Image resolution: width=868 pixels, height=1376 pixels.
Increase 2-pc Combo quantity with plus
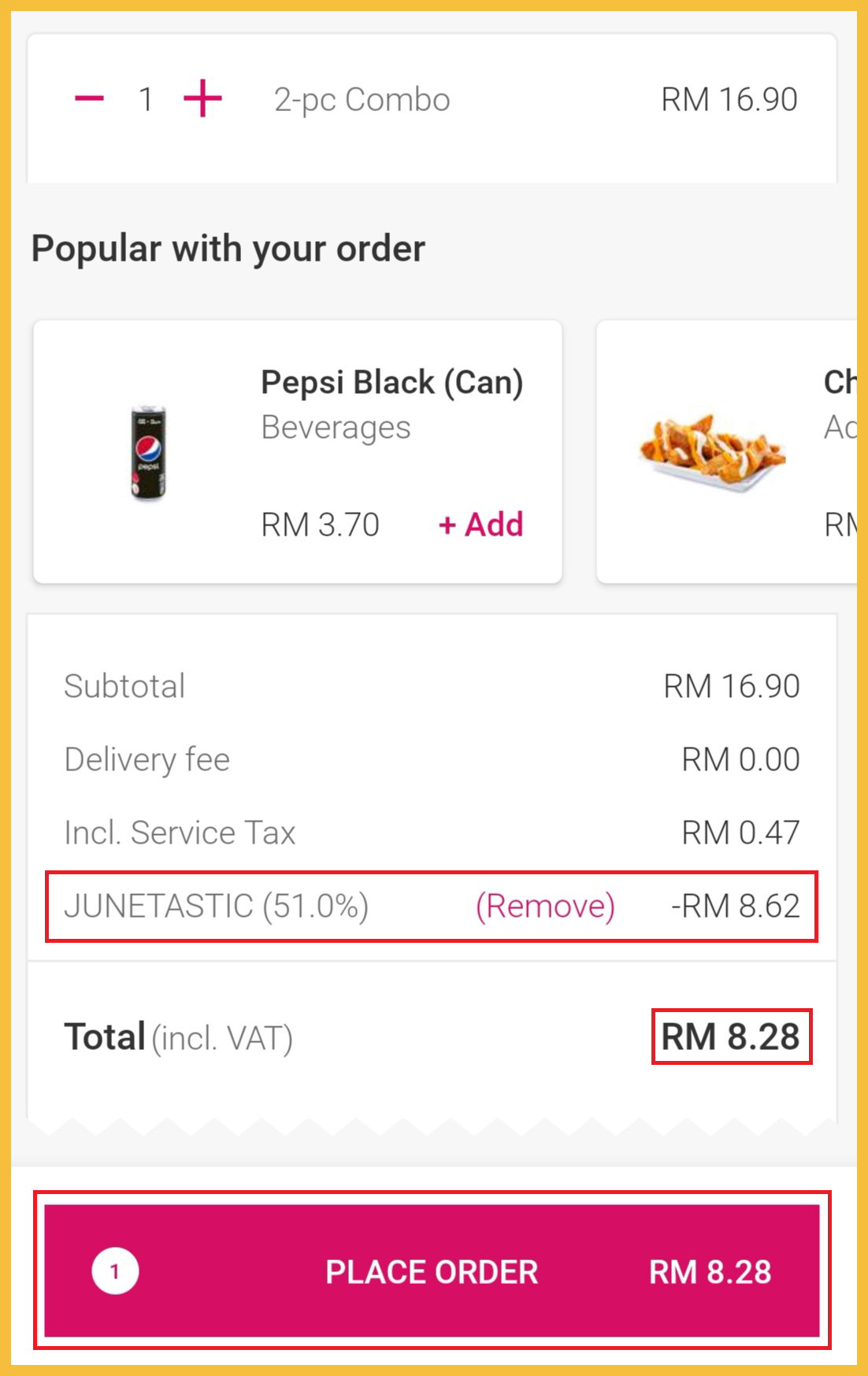(x=202, y=98)
